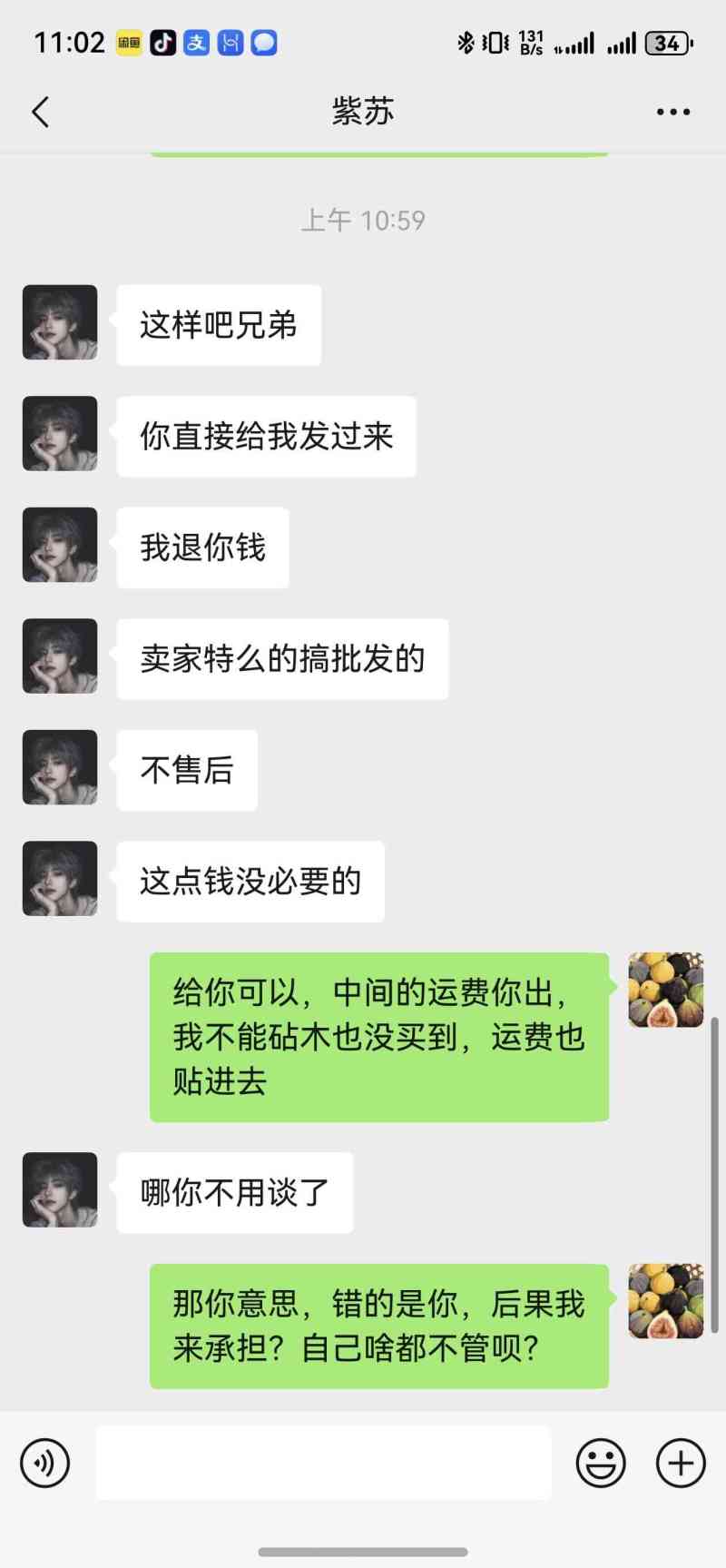Open the plus attachments menu
726x1568 pixels.
pos(681,1463)
